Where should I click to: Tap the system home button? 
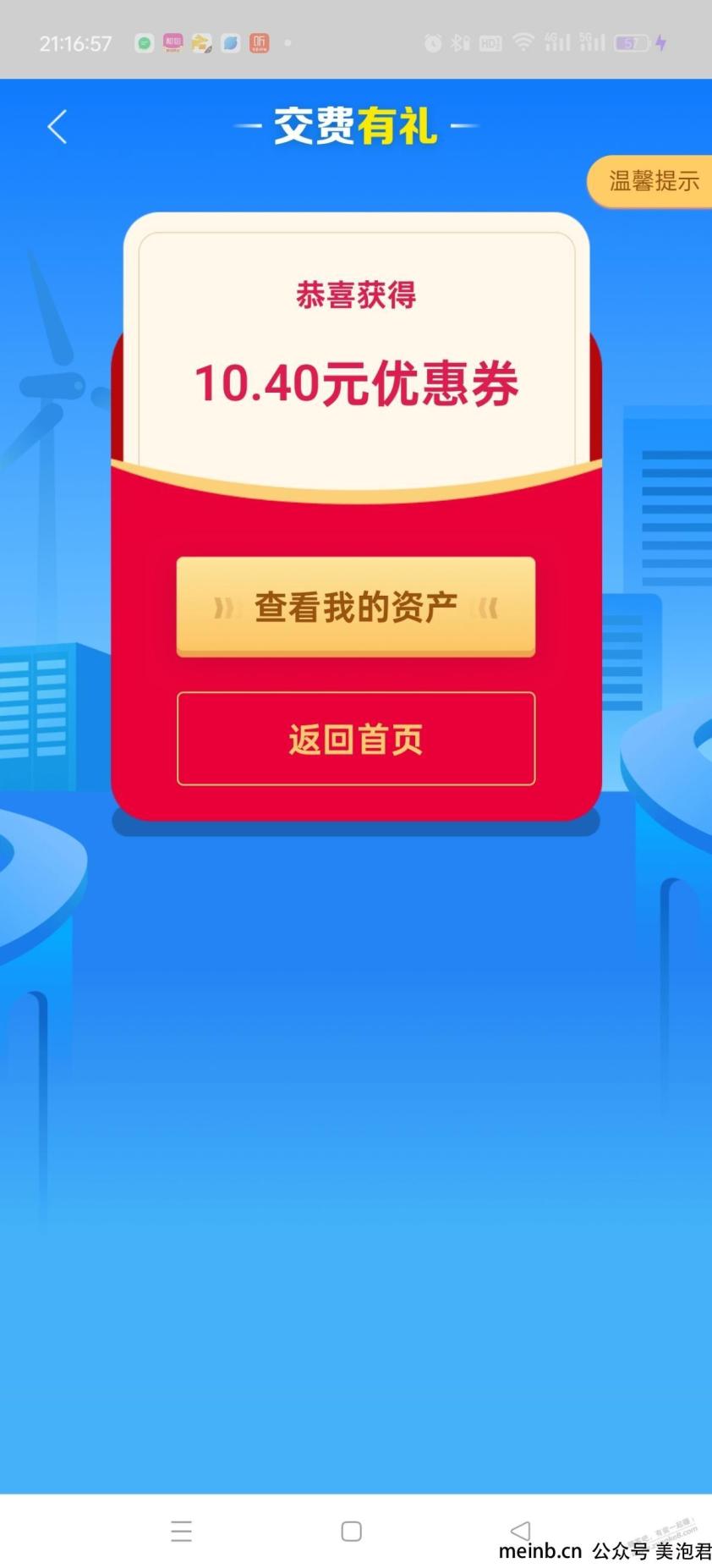pyautogui.click(x=352, y=1531)
